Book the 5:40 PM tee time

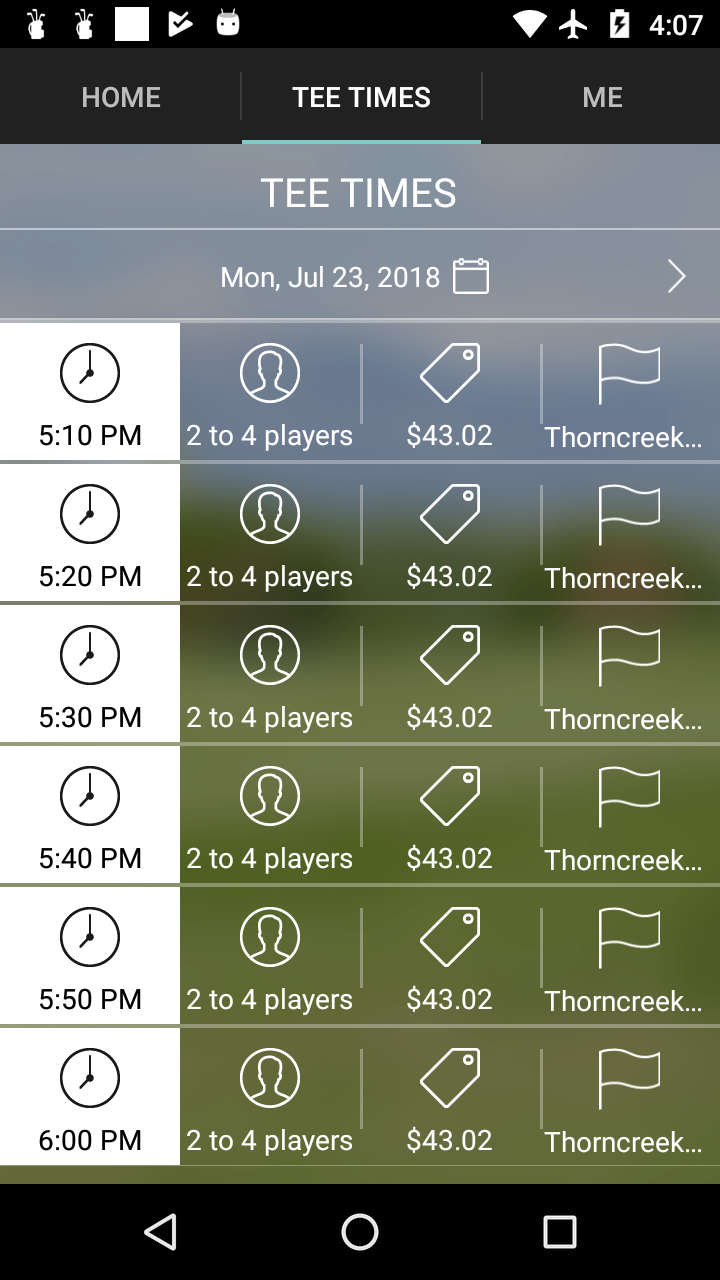pos(360,815)
